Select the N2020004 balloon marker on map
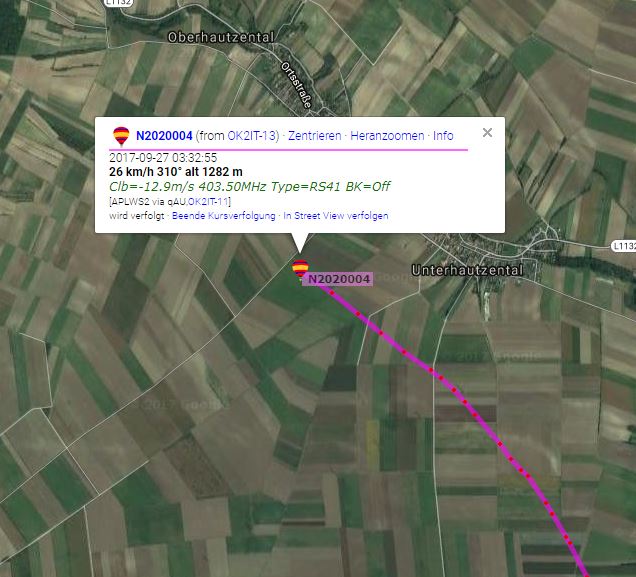636x577 pixels. [x=300, y=268]
